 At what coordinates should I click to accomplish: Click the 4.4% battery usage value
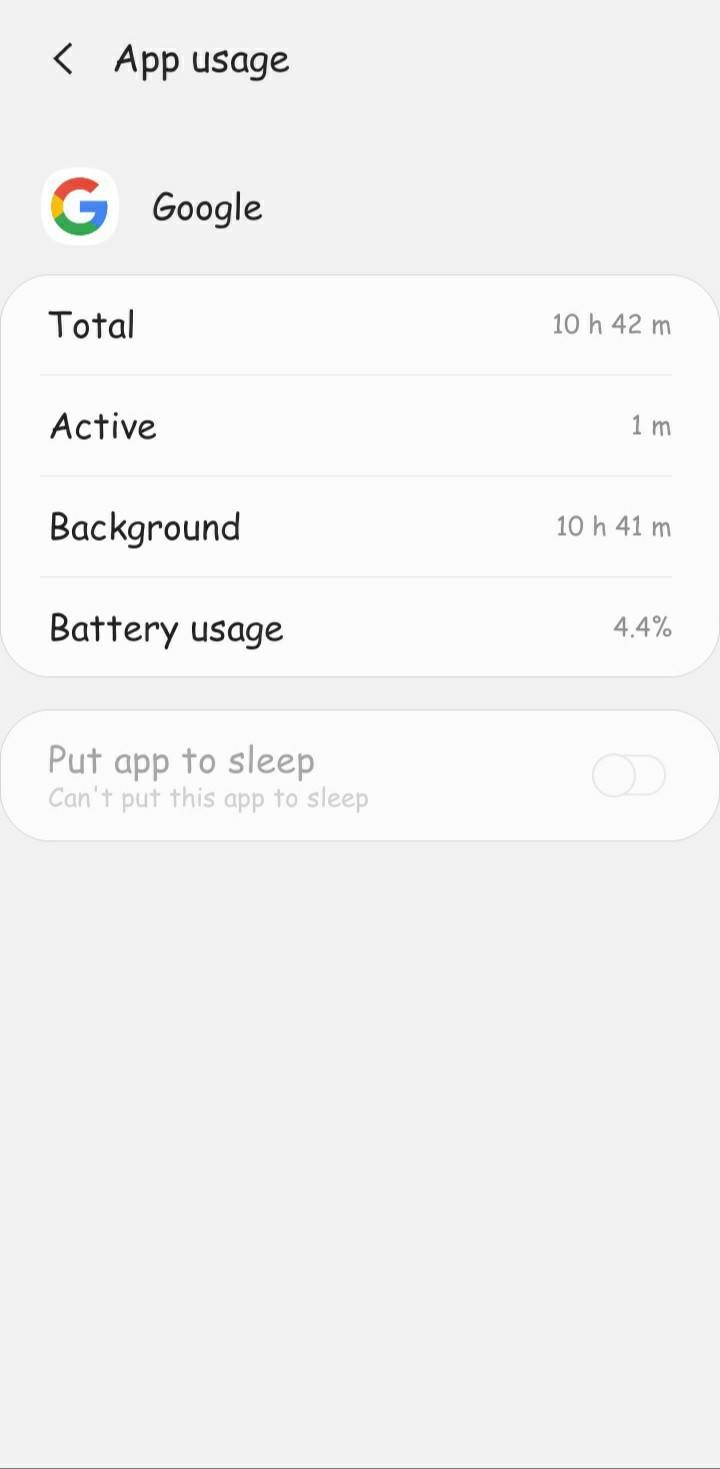tap(641, 628)
